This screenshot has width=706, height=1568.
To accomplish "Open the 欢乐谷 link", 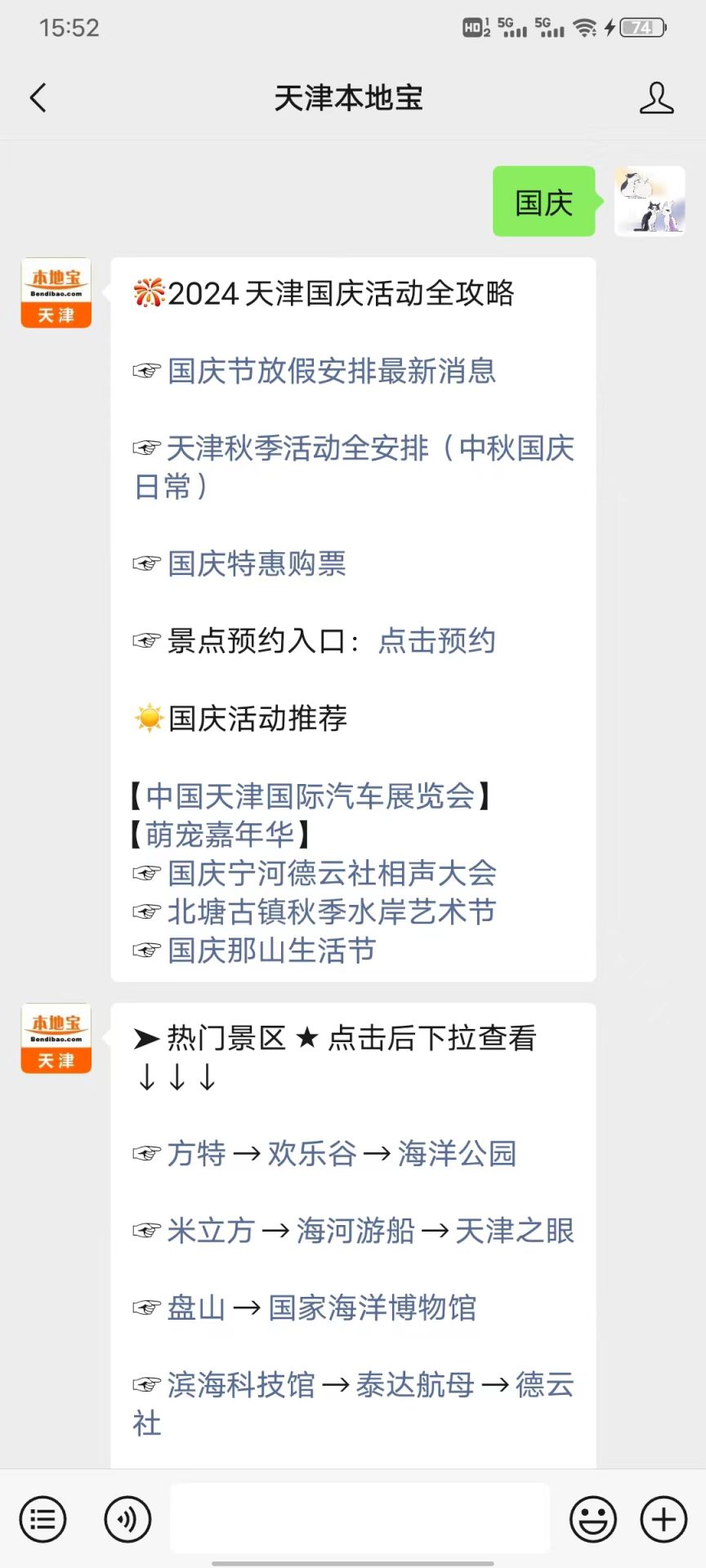I will click(x=312, y=1153).
